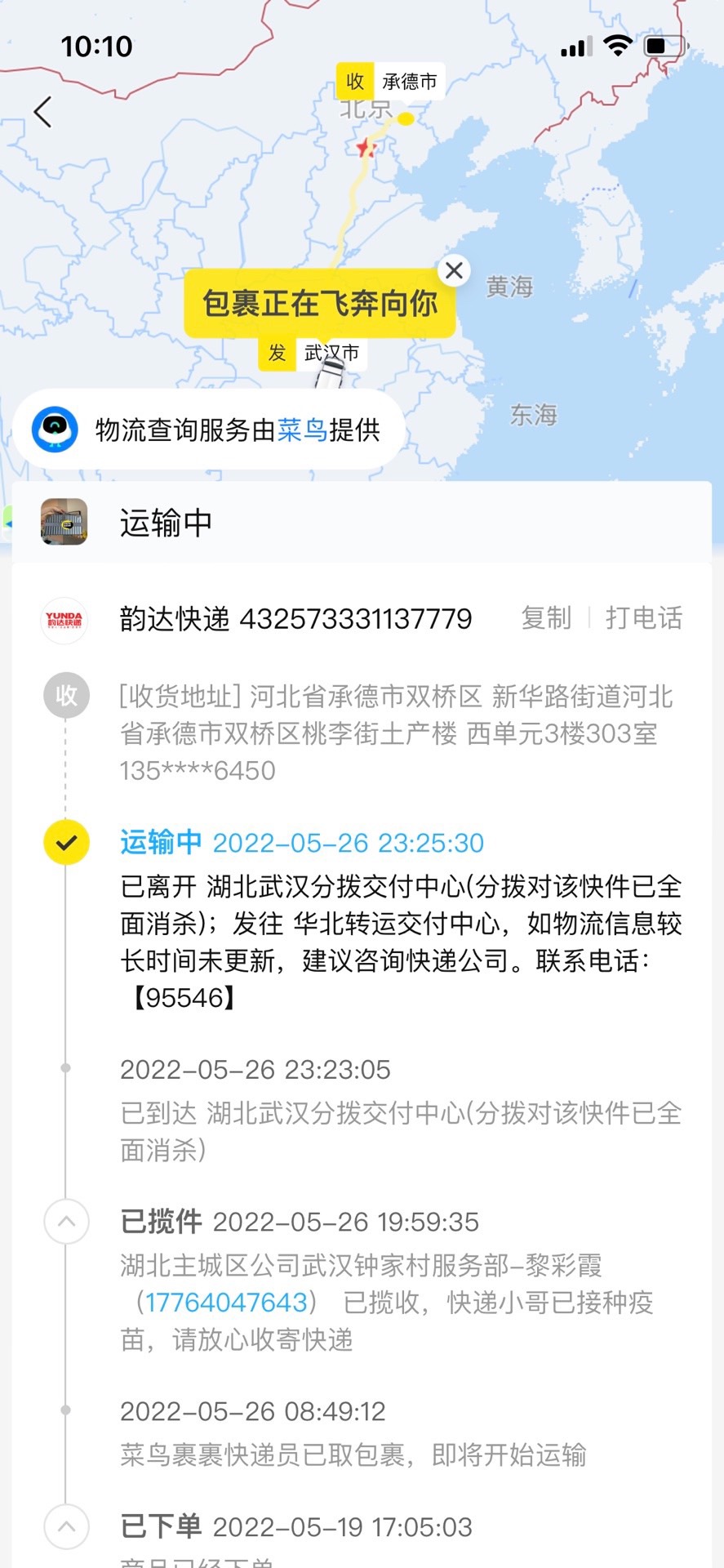Image resolution: width=724 pixels, height=1568 pixels.
Task: Tap 复制 to copy the tracking number
Action: [547, 620]
